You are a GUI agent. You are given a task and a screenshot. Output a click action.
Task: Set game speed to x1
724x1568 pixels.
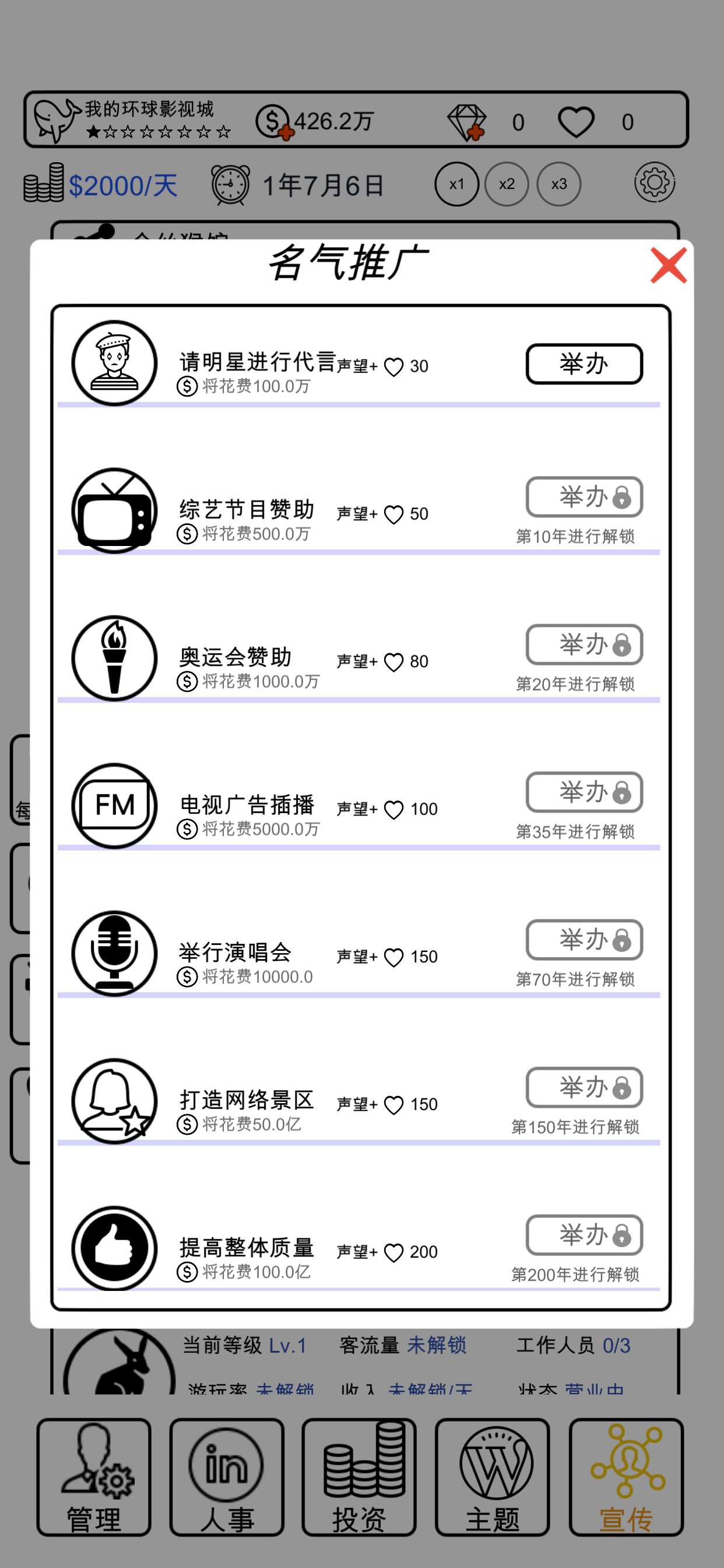(x=458, y=183)
